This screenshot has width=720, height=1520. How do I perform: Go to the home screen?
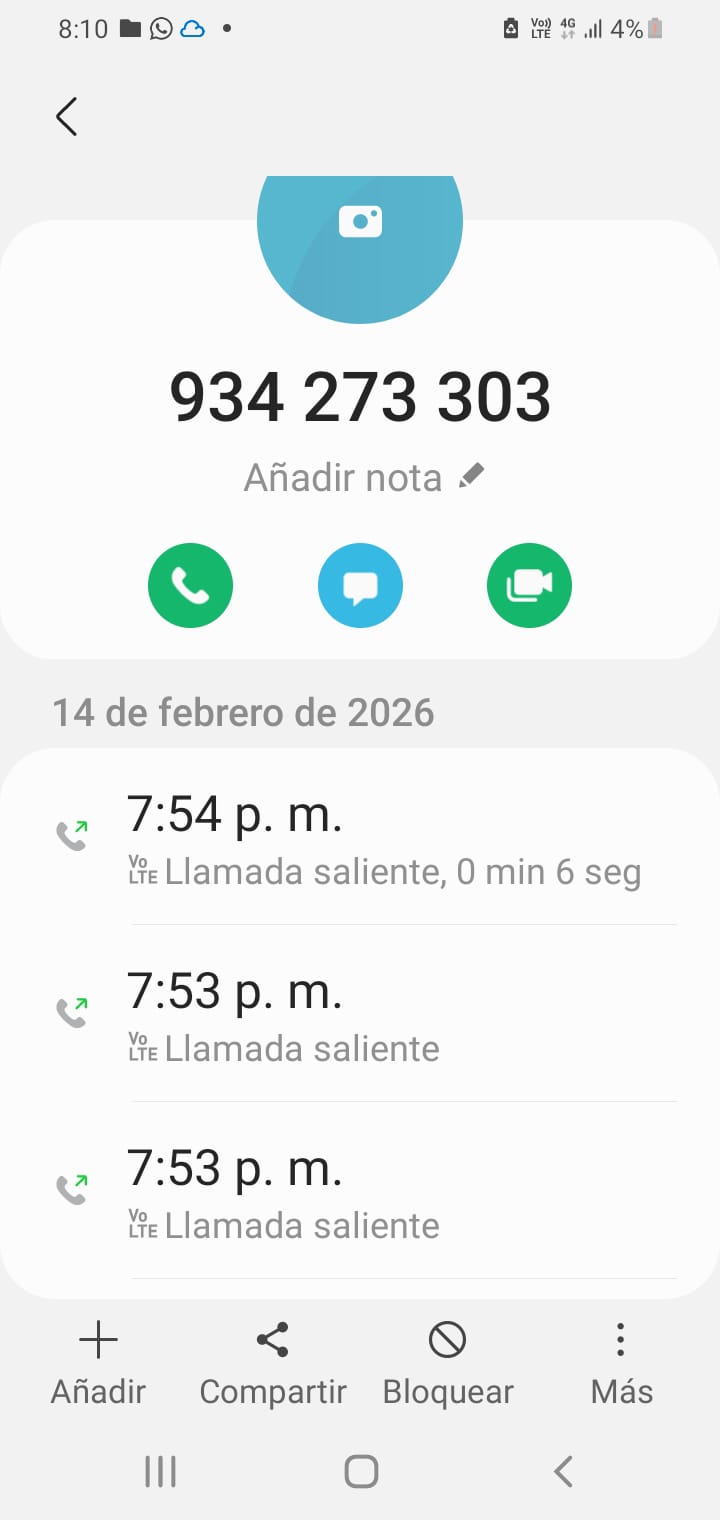coord(360,1471)
